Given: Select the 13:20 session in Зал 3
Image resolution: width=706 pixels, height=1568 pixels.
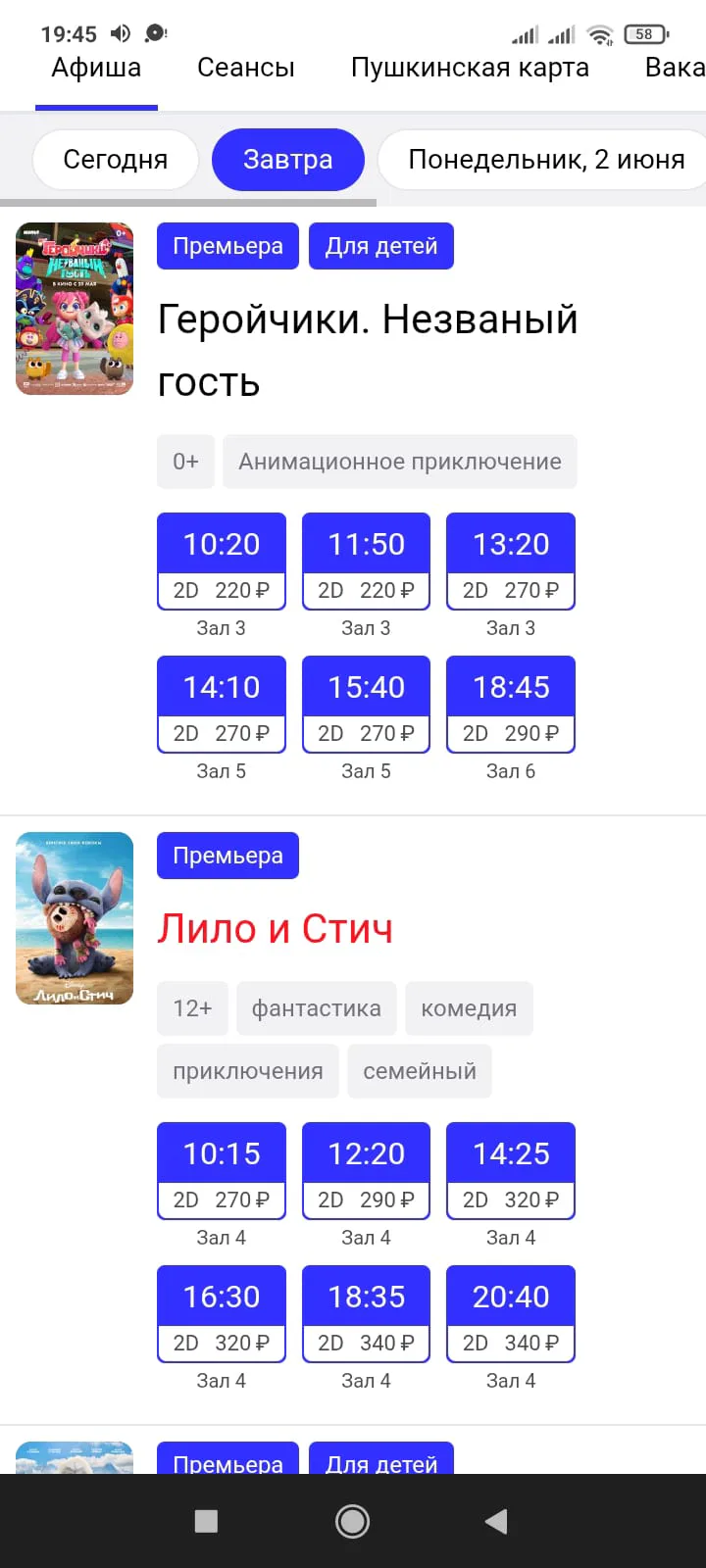Looking at the screenshot, I should tap(511, 561).
